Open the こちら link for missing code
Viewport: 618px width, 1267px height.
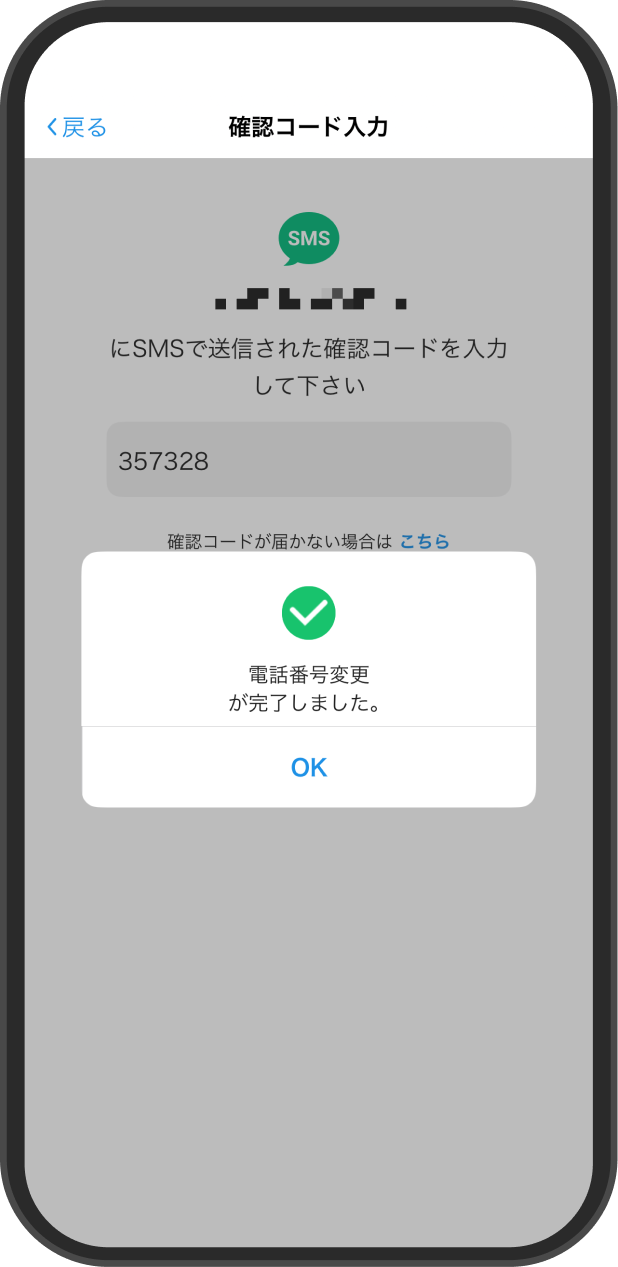(425, 542)
